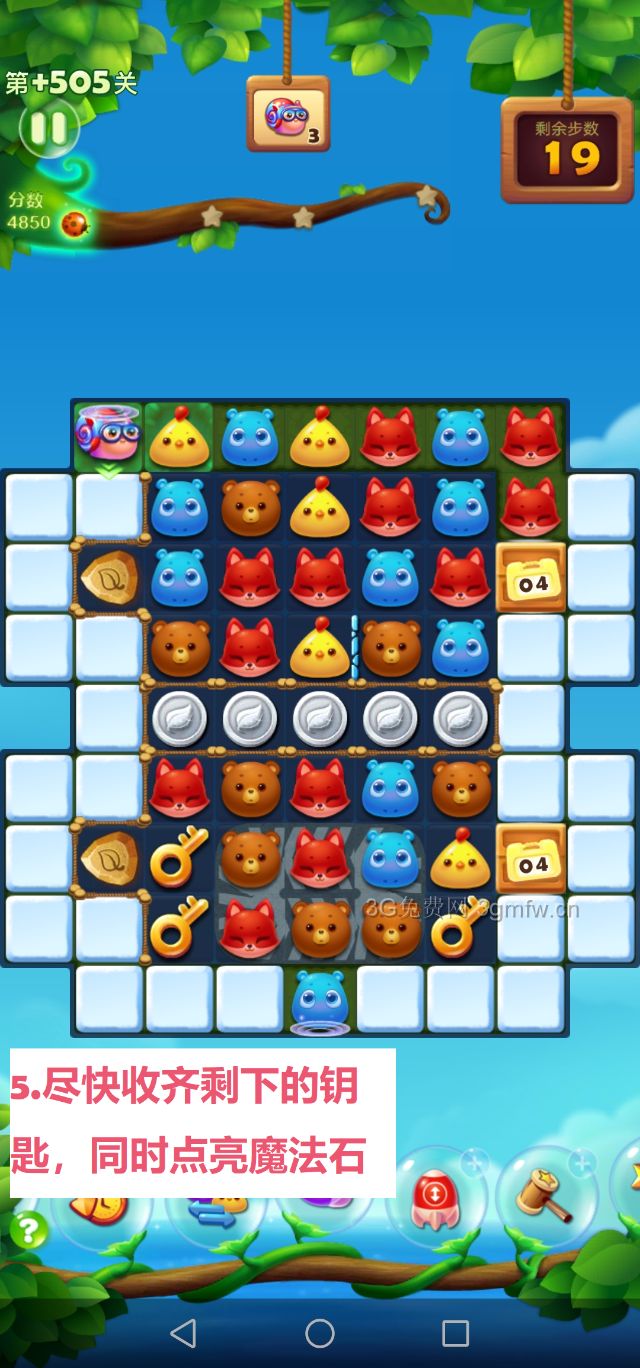The image size is (640, 1368).
Task: Pause the game
Action: 48,127
